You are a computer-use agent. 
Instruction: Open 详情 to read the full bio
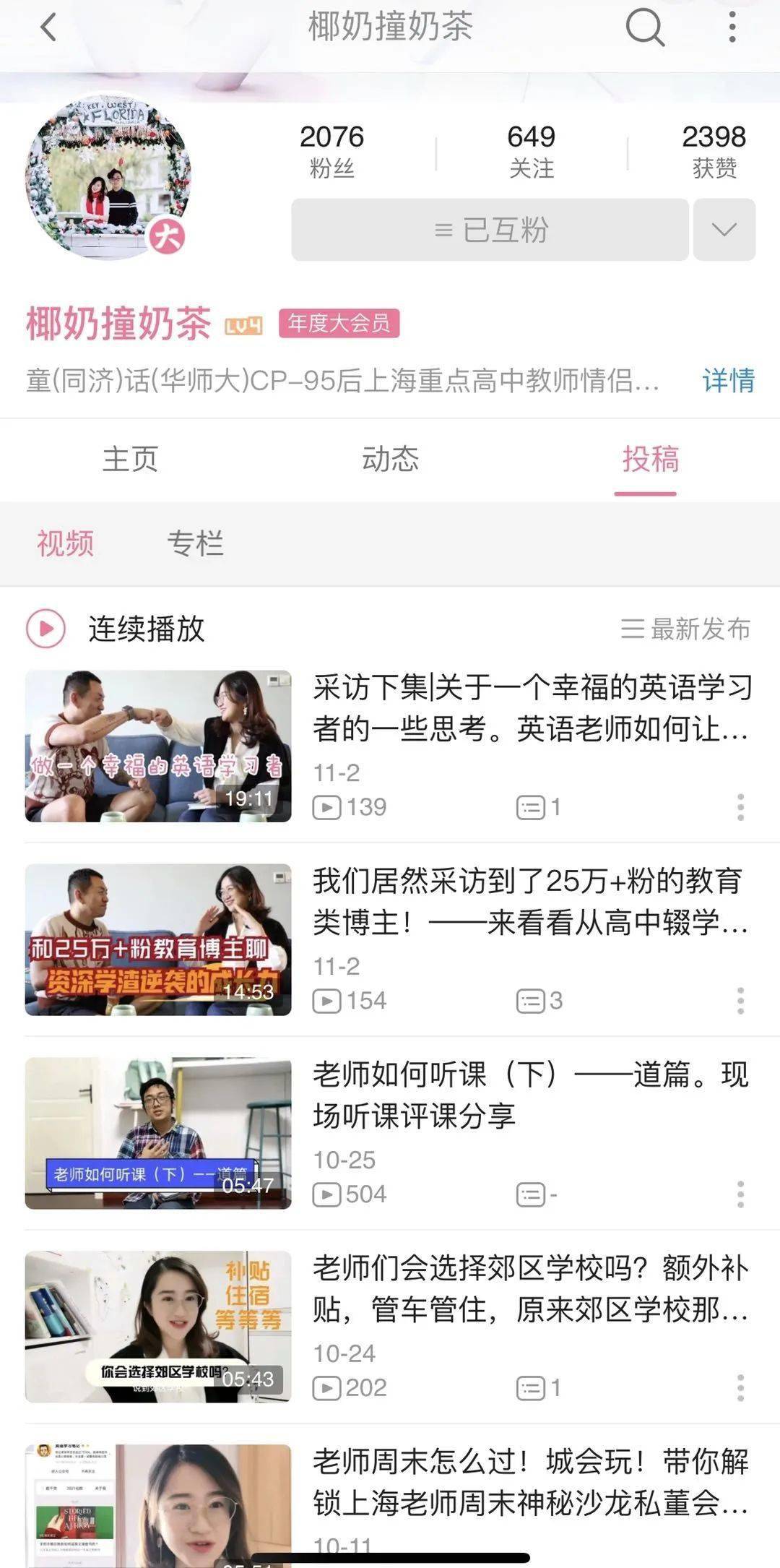tap(728, 380)
